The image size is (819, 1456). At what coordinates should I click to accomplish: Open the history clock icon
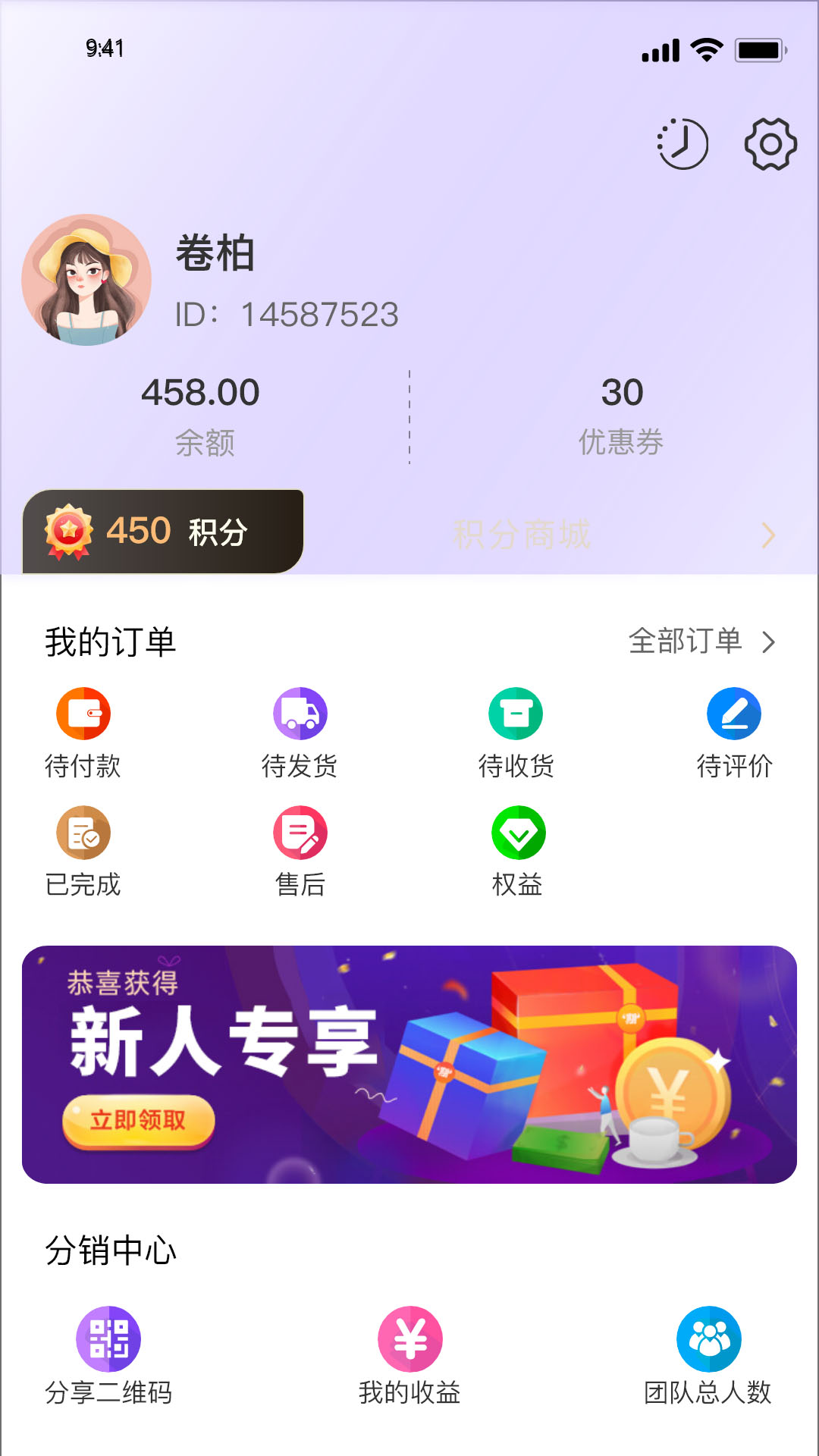point(682,144)
